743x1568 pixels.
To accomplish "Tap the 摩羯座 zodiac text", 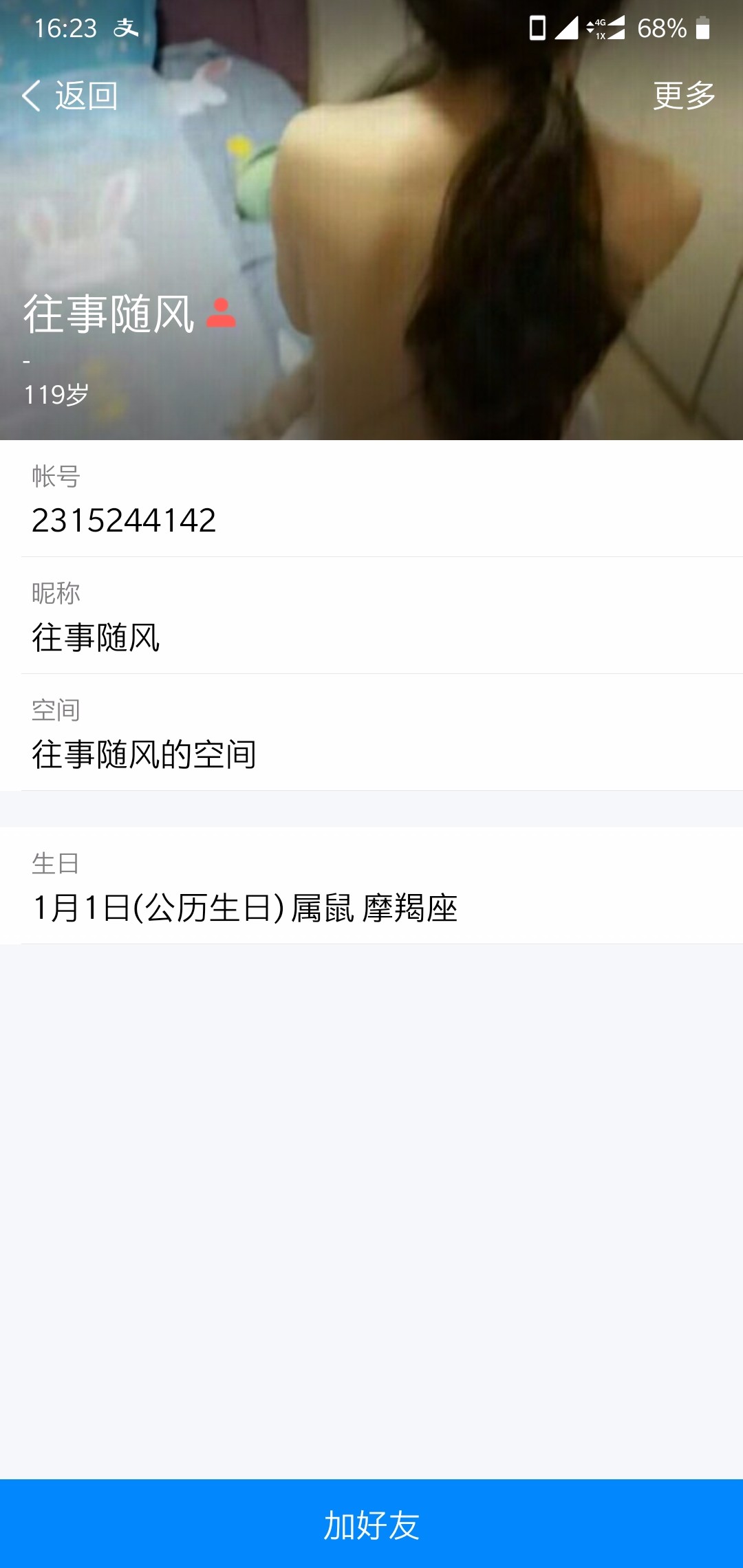I will (x=410, y=909).
